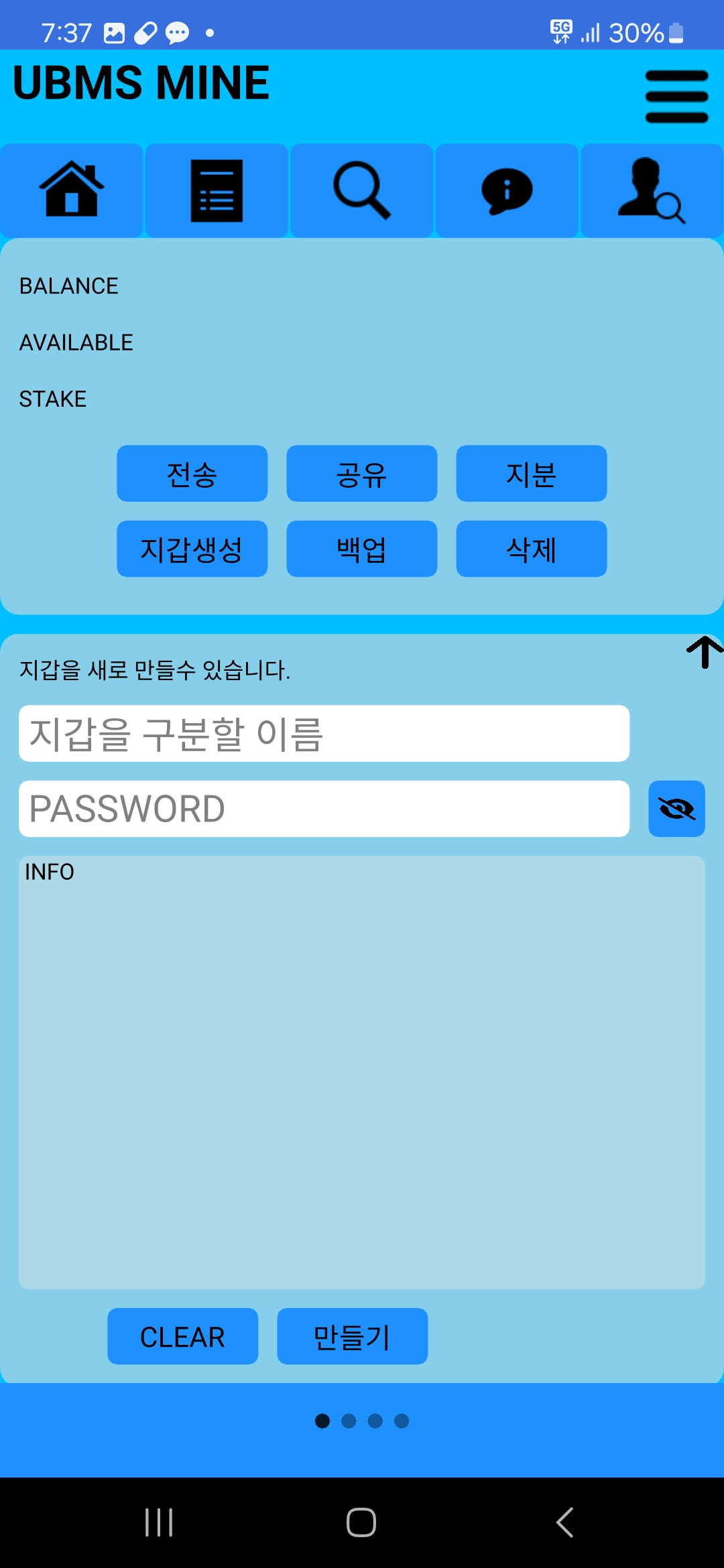This screenshot has height=1568, width=724.
Task: Go to the home tab
Action: 71,190
